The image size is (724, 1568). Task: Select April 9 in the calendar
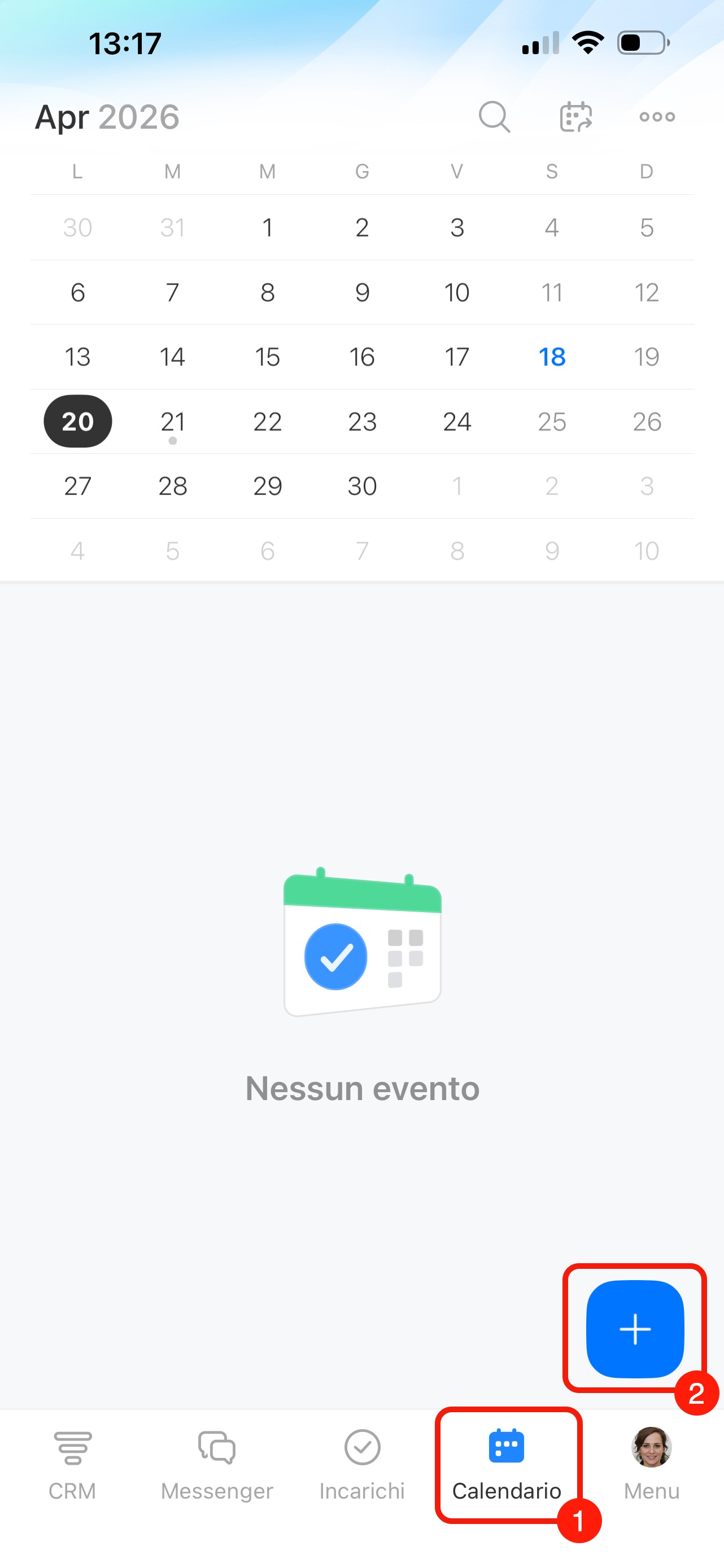point(363,292)
